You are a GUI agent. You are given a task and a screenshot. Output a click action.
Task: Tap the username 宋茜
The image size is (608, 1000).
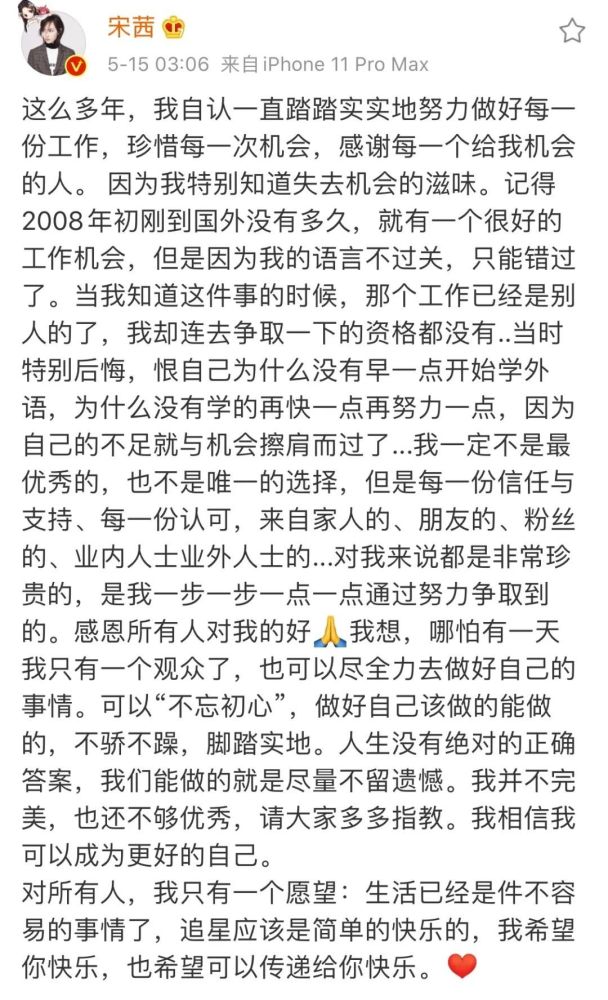tap(131, 27)
